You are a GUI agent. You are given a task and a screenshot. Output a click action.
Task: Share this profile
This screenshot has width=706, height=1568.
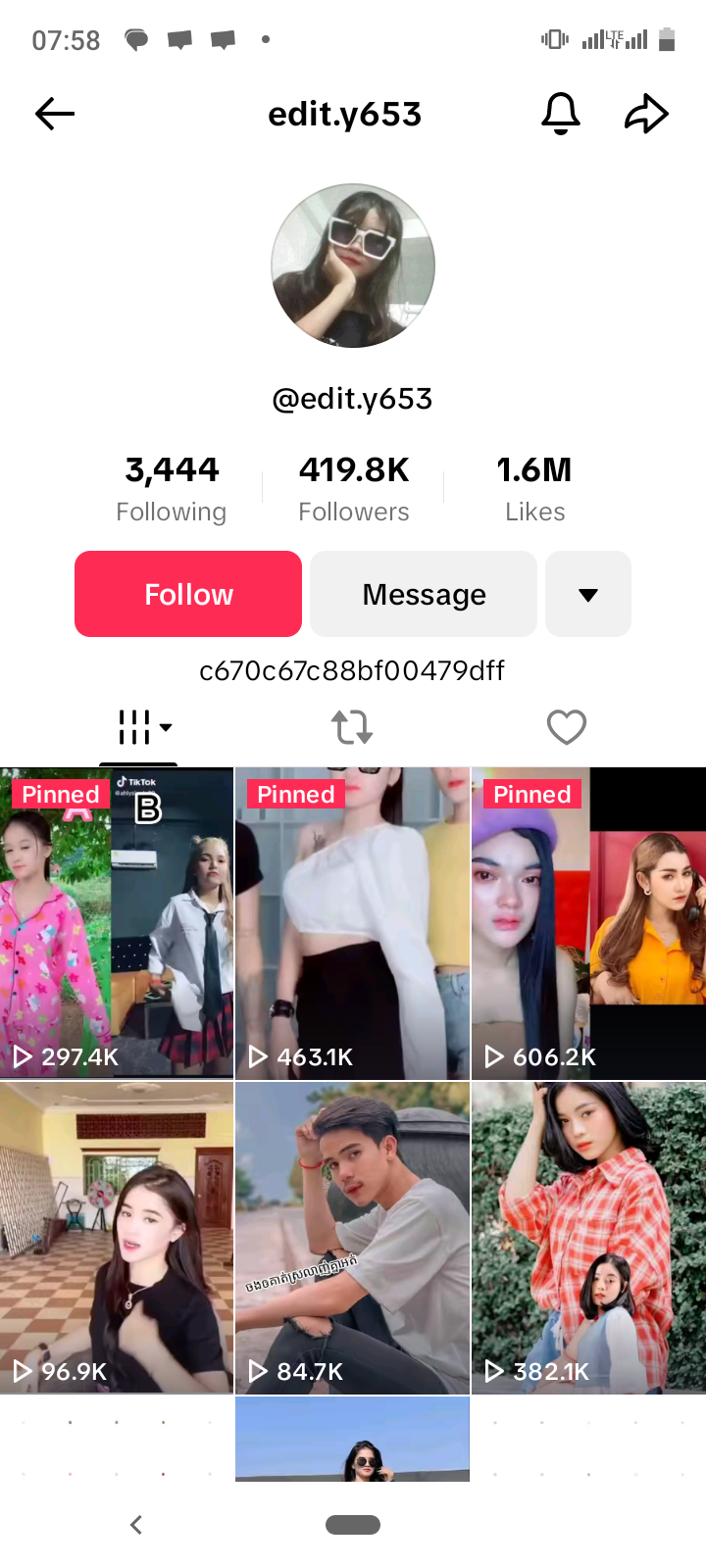646,114
